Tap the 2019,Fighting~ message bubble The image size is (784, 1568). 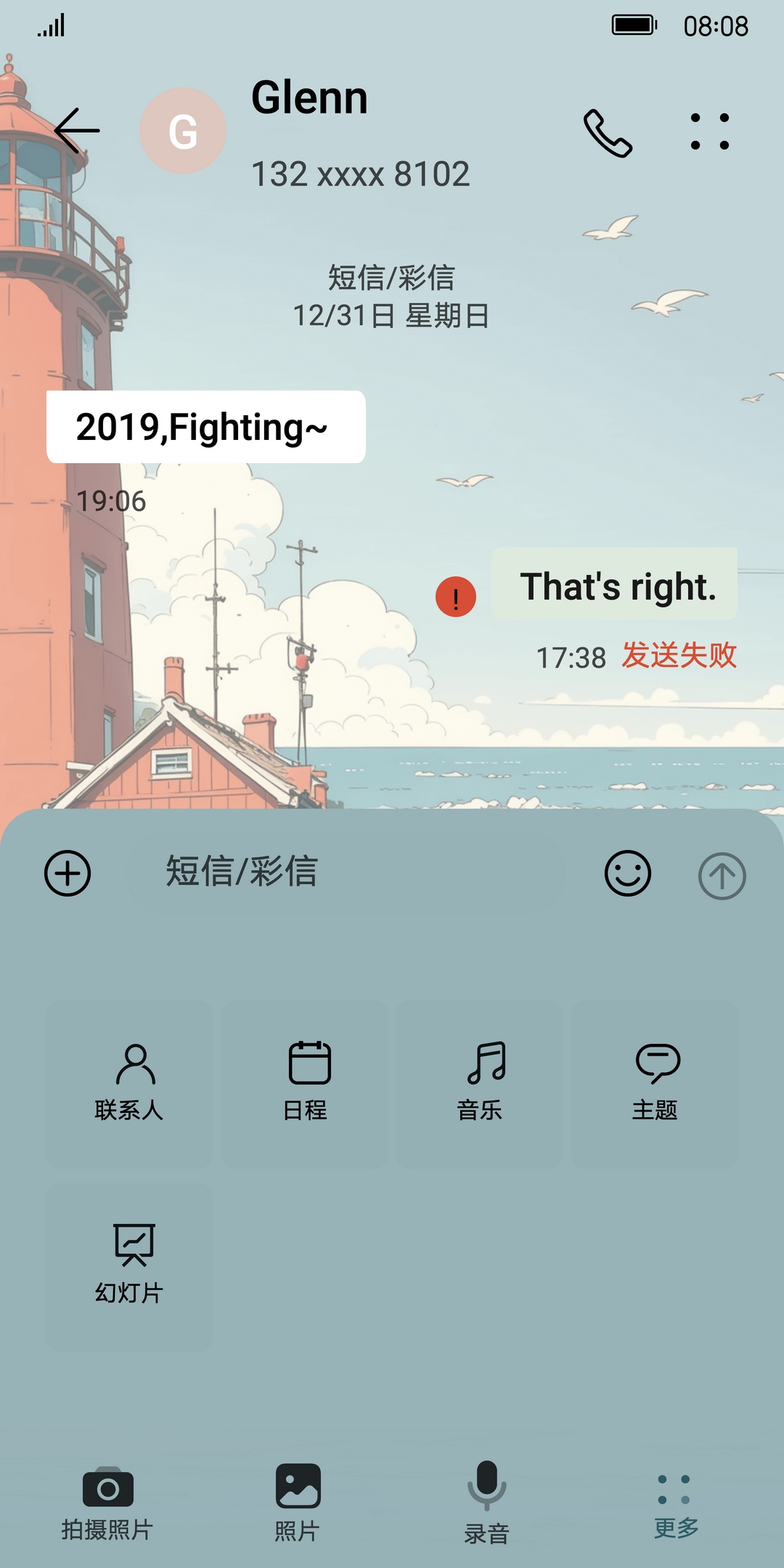(x=206, y=427)
